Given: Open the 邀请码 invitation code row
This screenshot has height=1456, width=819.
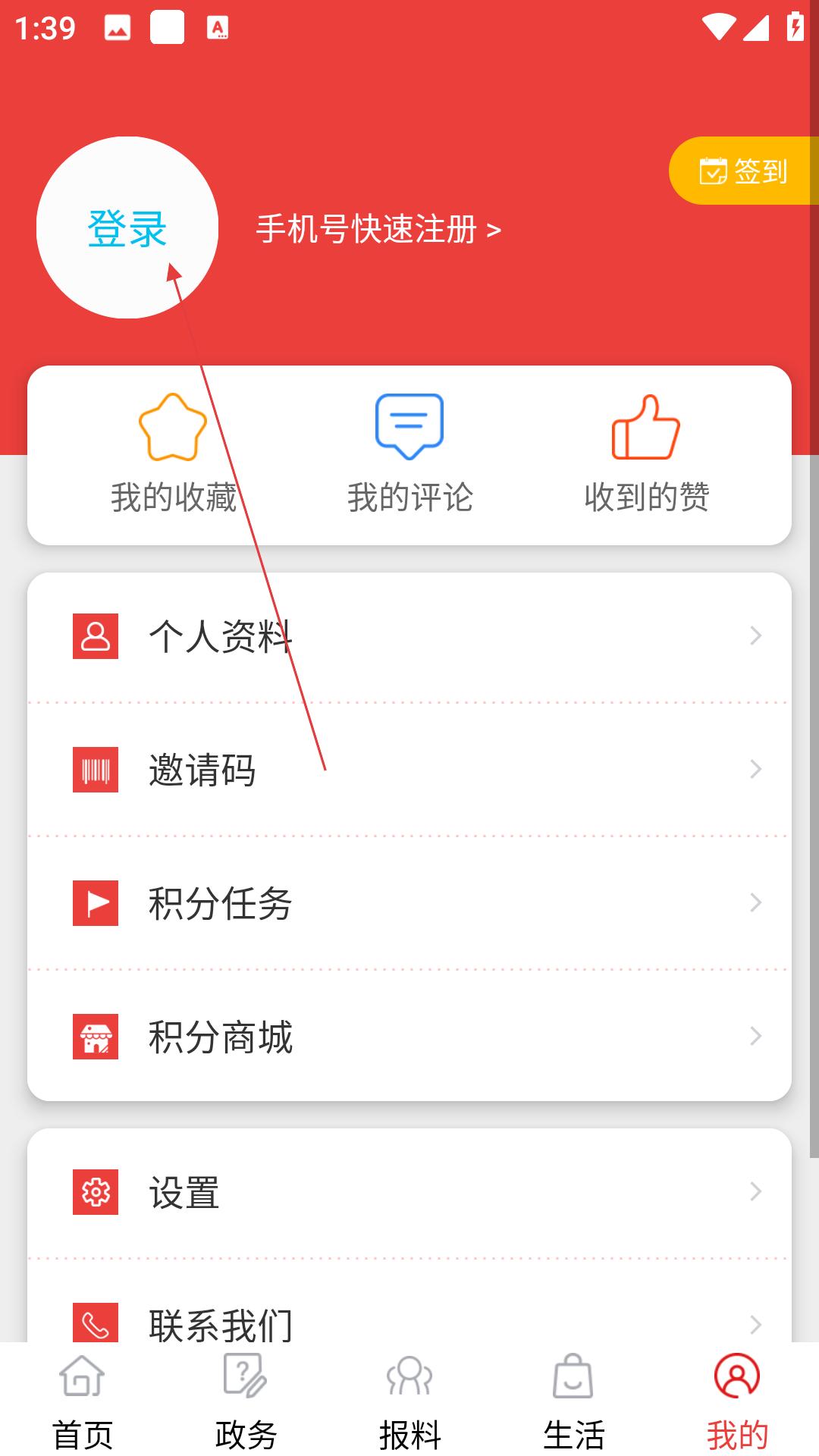Looking at the screenshot, I should [409, 770].
